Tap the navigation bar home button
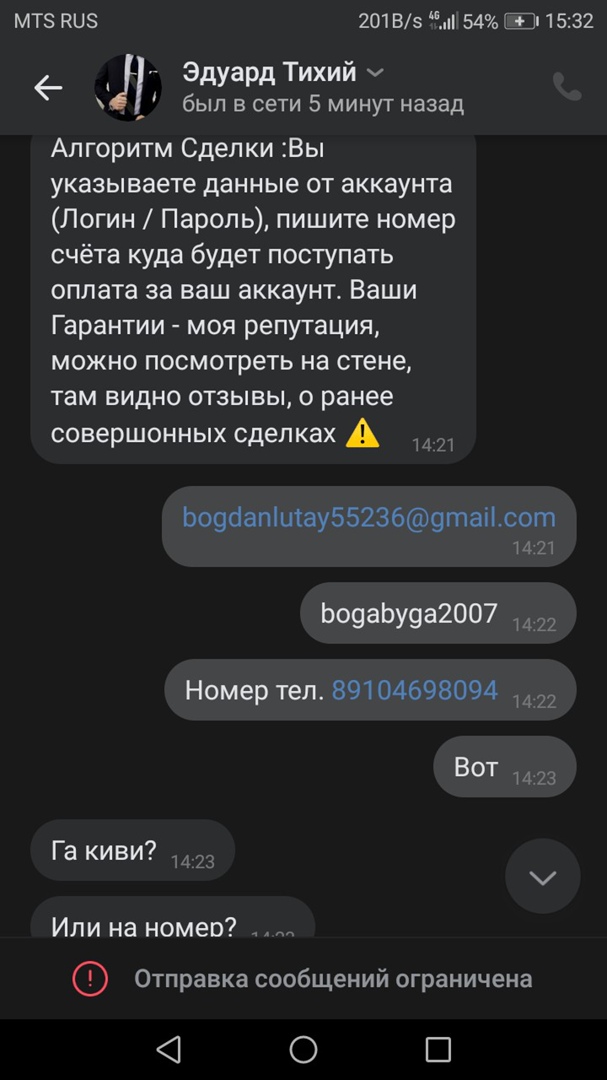The image size is (607, 1080). pyautogui.click(x=303, y=1049)
